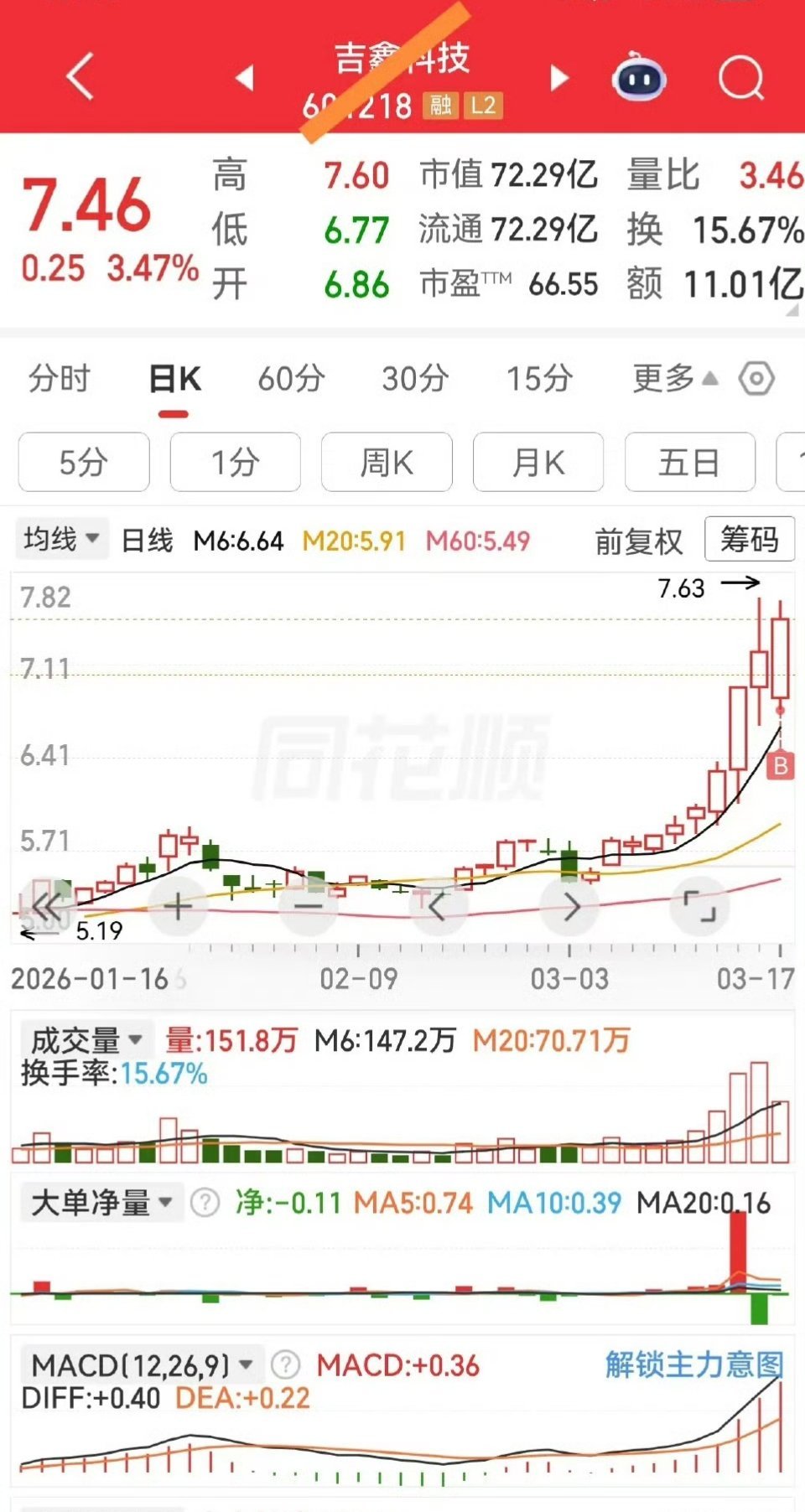This screenshot has width=805, height=1512.
Task: Open the 均线 indicator dropdown
Action: coord(62,539)
